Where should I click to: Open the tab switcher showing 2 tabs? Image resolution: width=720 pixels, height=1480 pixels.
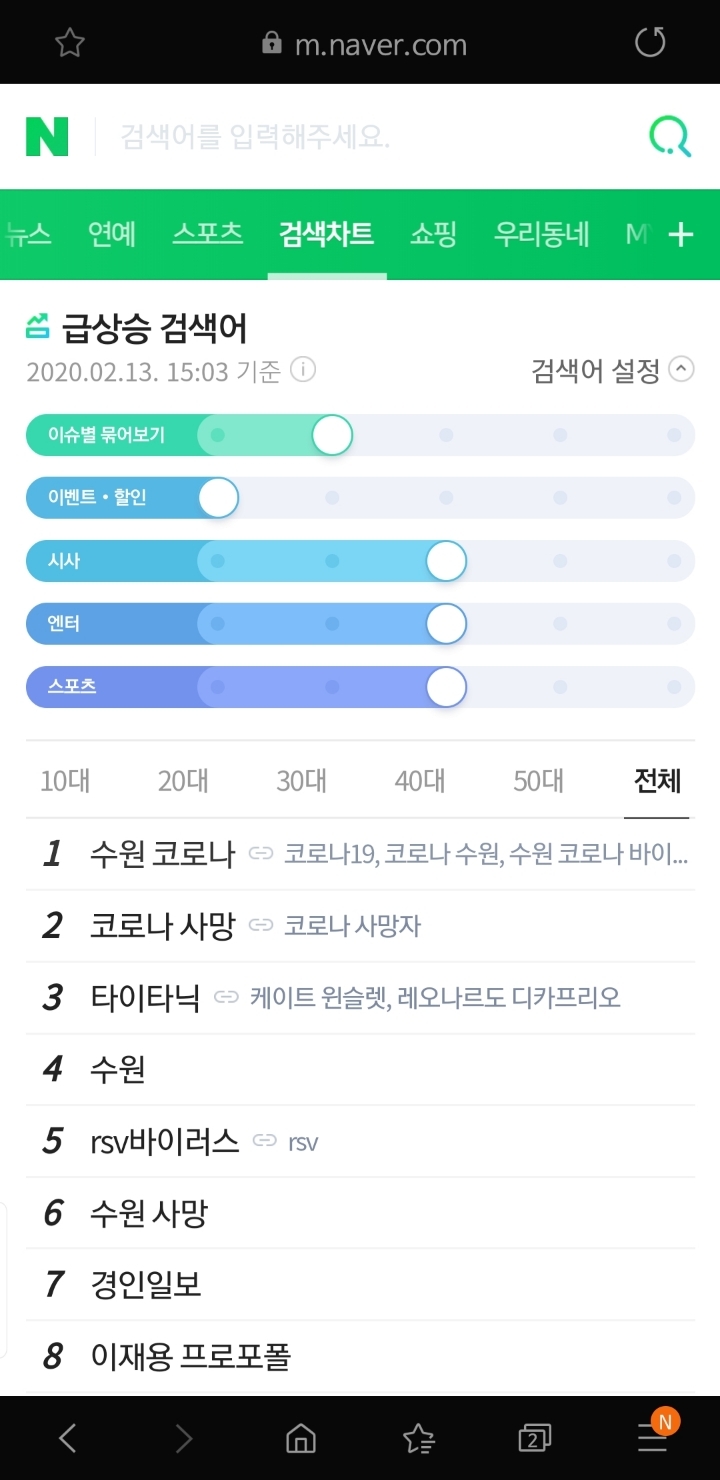coord(534,1438)
